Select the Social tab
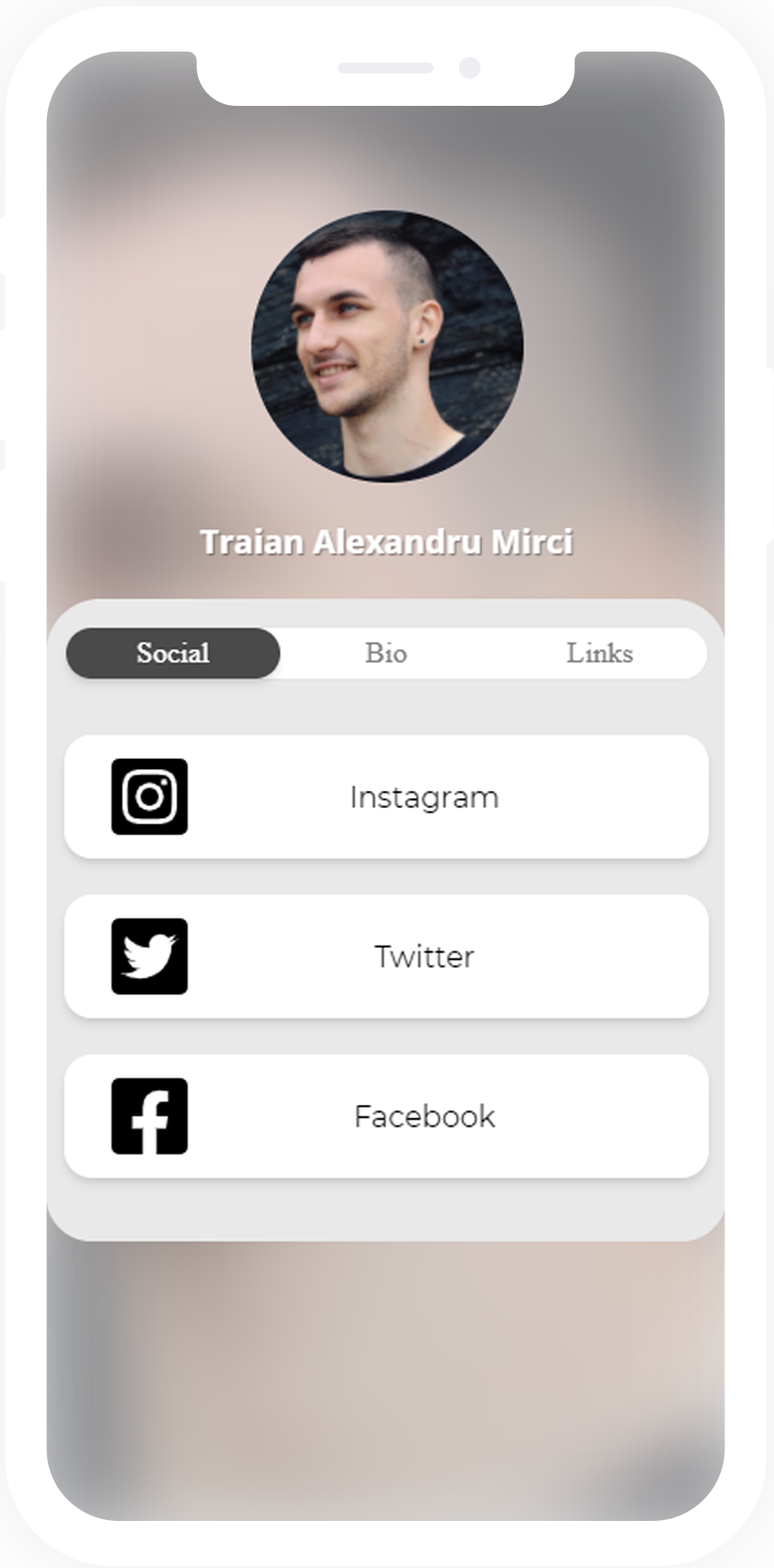774x1568 pixels. coord(173,653)
